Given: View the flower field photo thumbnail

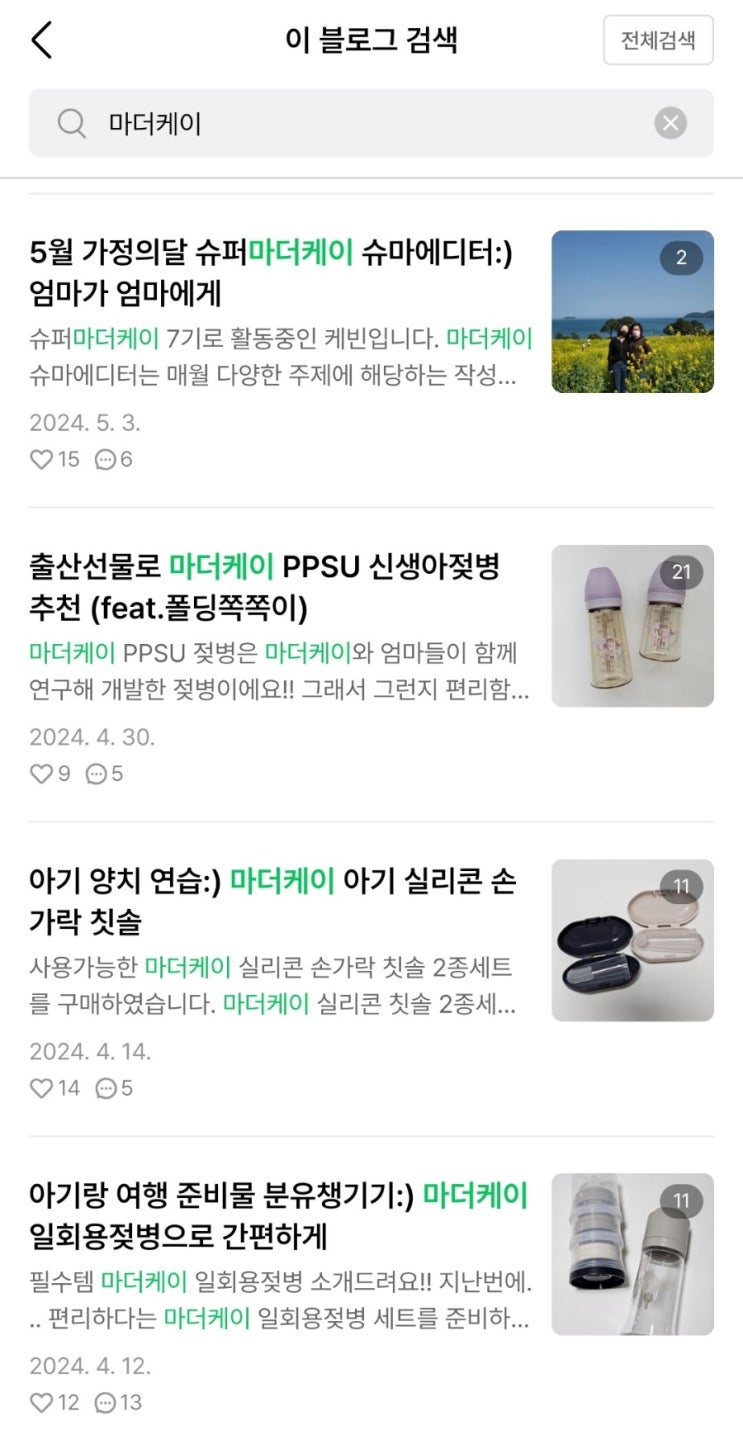Looking at the screenshot, I should (x=632, y=312).
